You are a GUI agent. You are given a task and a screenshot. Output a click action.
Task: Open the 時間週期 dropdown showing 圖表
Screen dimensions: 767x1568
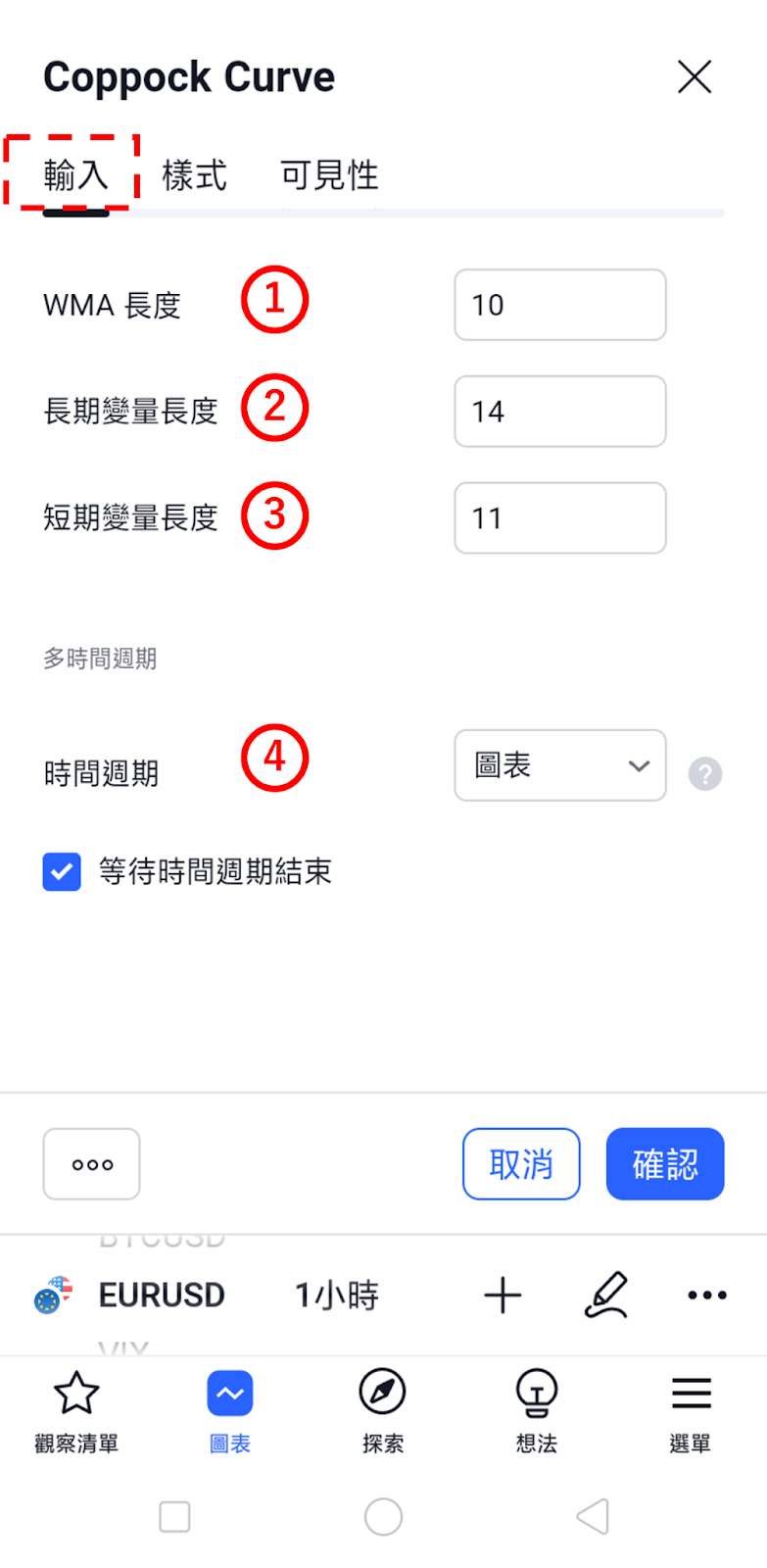click(x=560, y=765)
